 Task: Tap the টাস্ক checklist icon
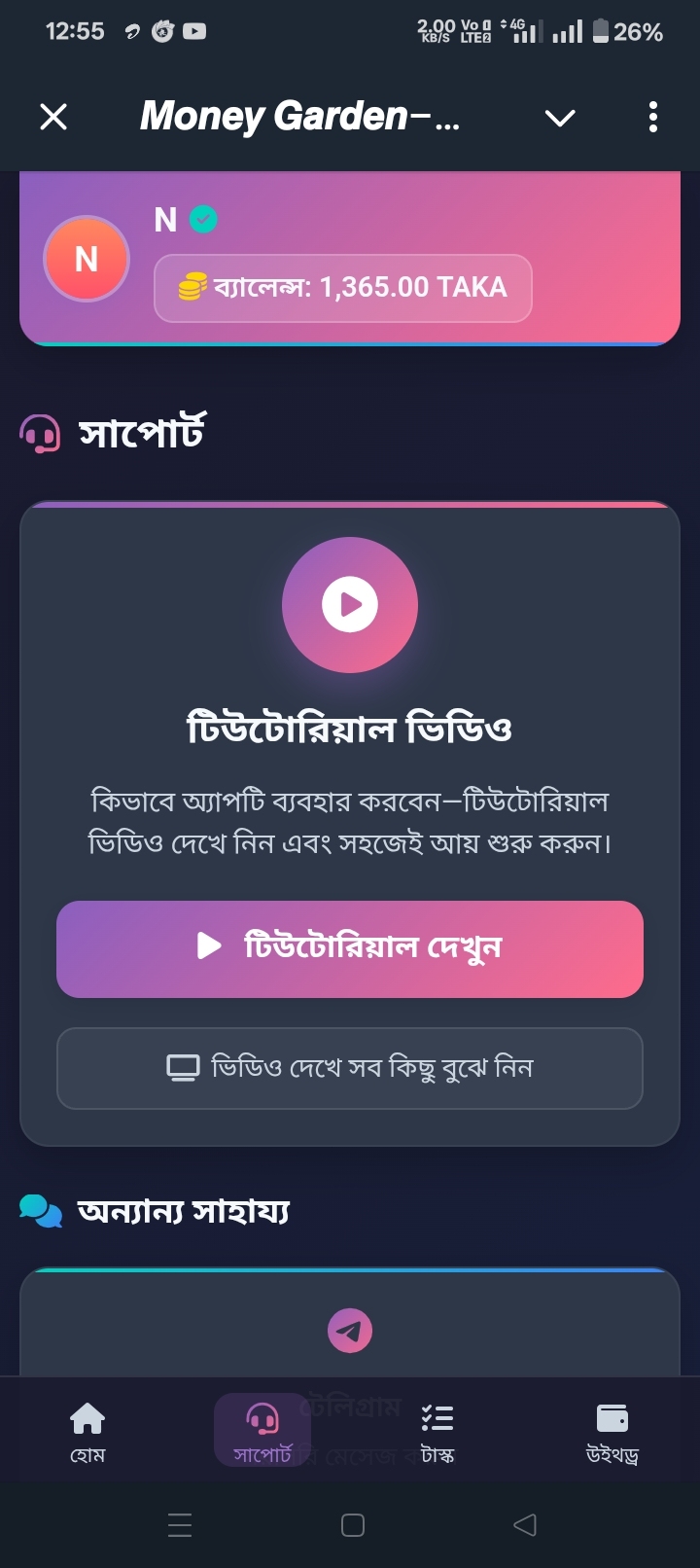pyautogui.click(x=437, y=1420)
